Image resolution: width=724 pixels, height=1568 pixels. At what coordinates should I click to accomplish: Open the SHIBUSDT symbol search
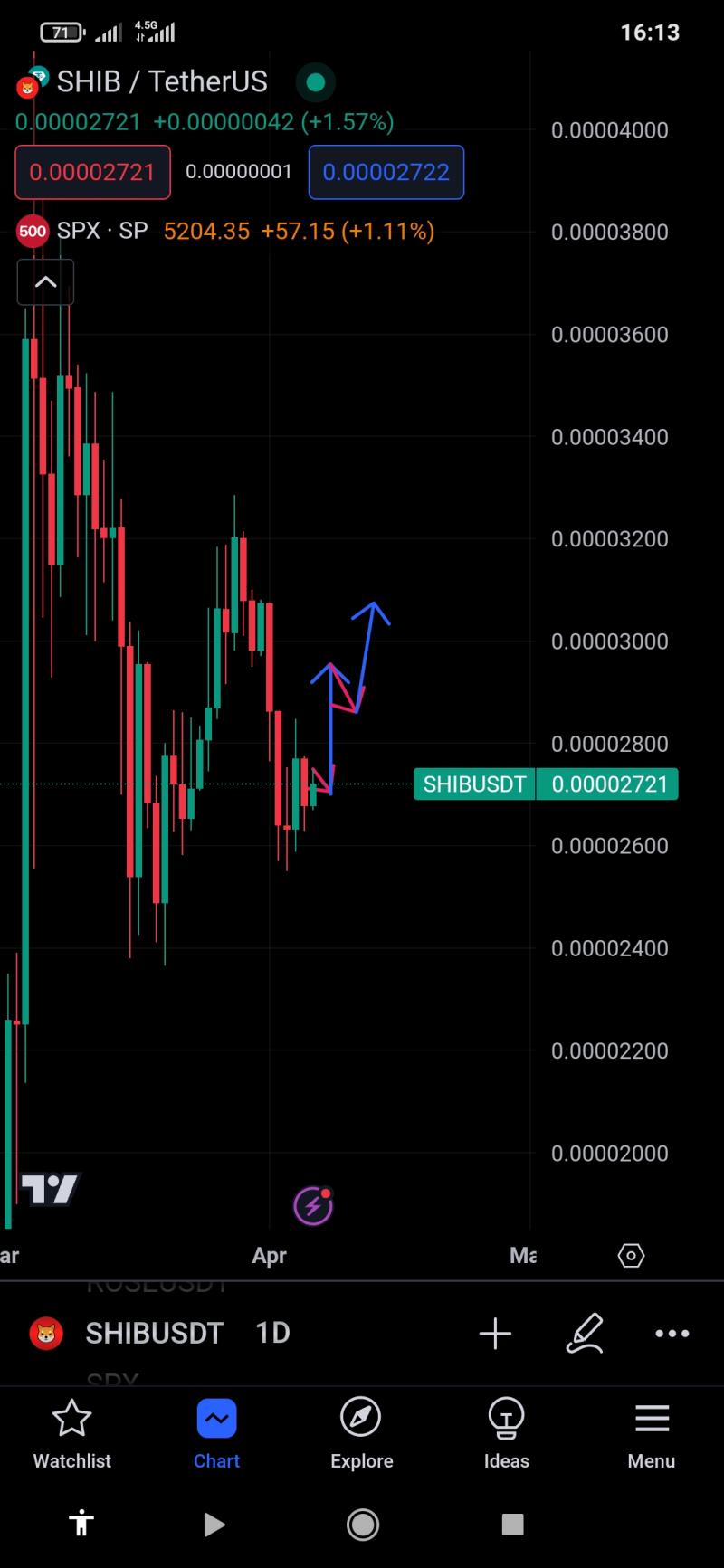point(154,1333)
